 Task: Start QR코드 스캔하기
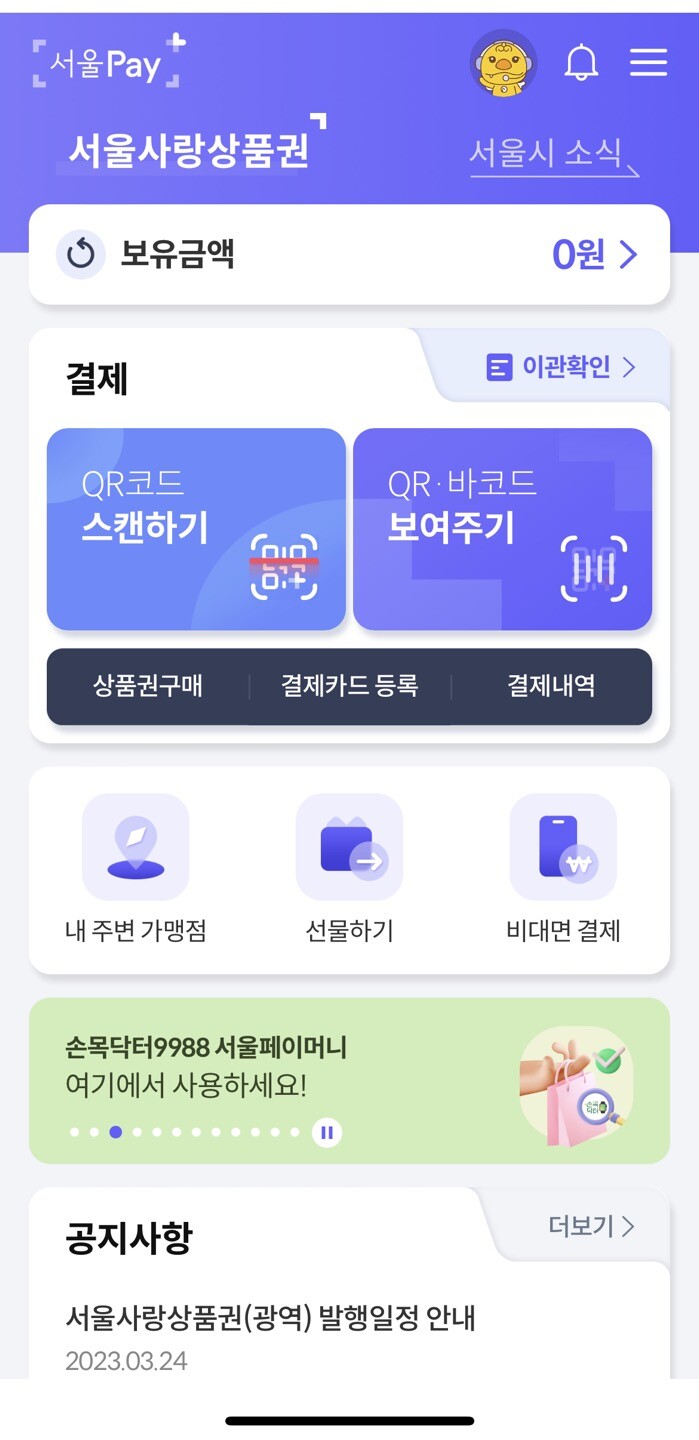tap(196, 529)
